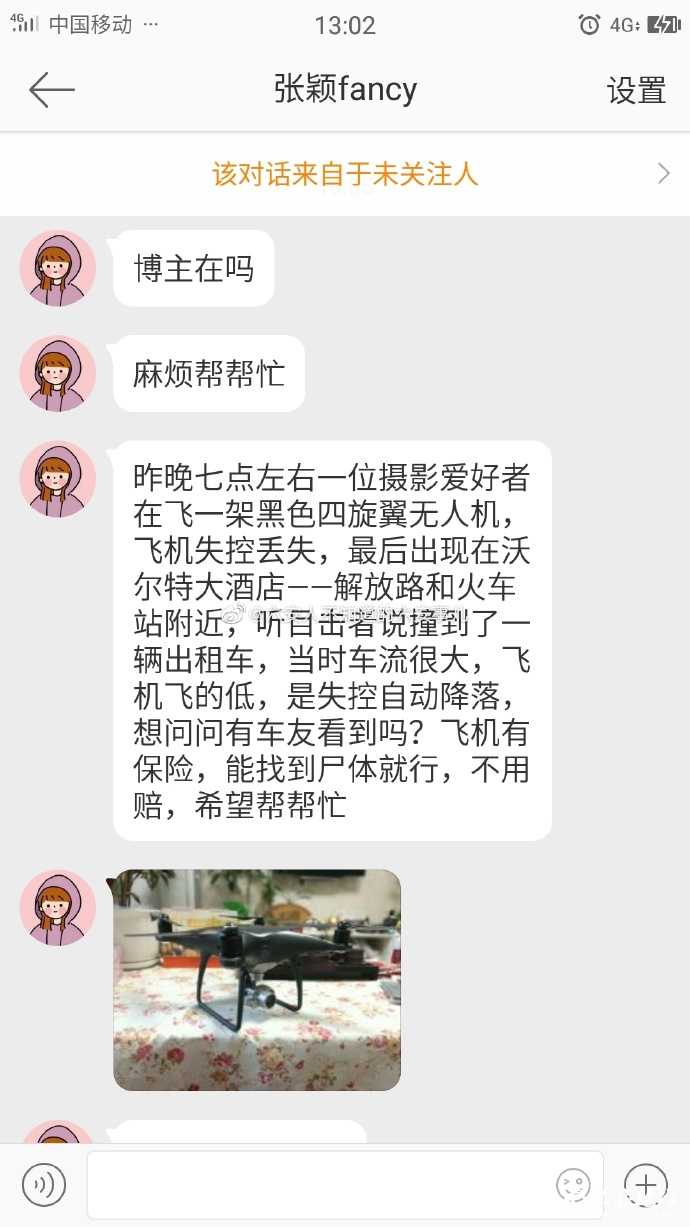Open 设置 for this chat
The height and width of the screenshot is (1227, 690).
click(x=636, y=91)
